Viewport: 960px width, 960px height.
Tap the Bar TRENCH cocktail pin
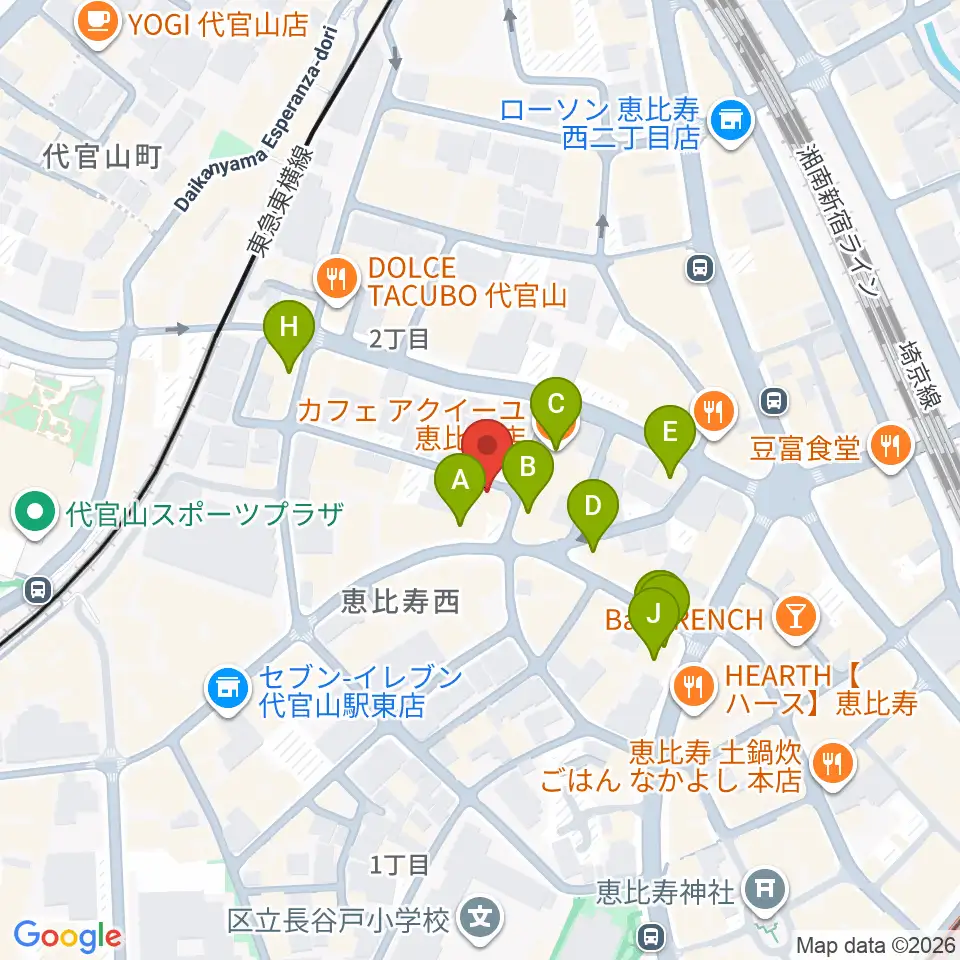point(795,620)
